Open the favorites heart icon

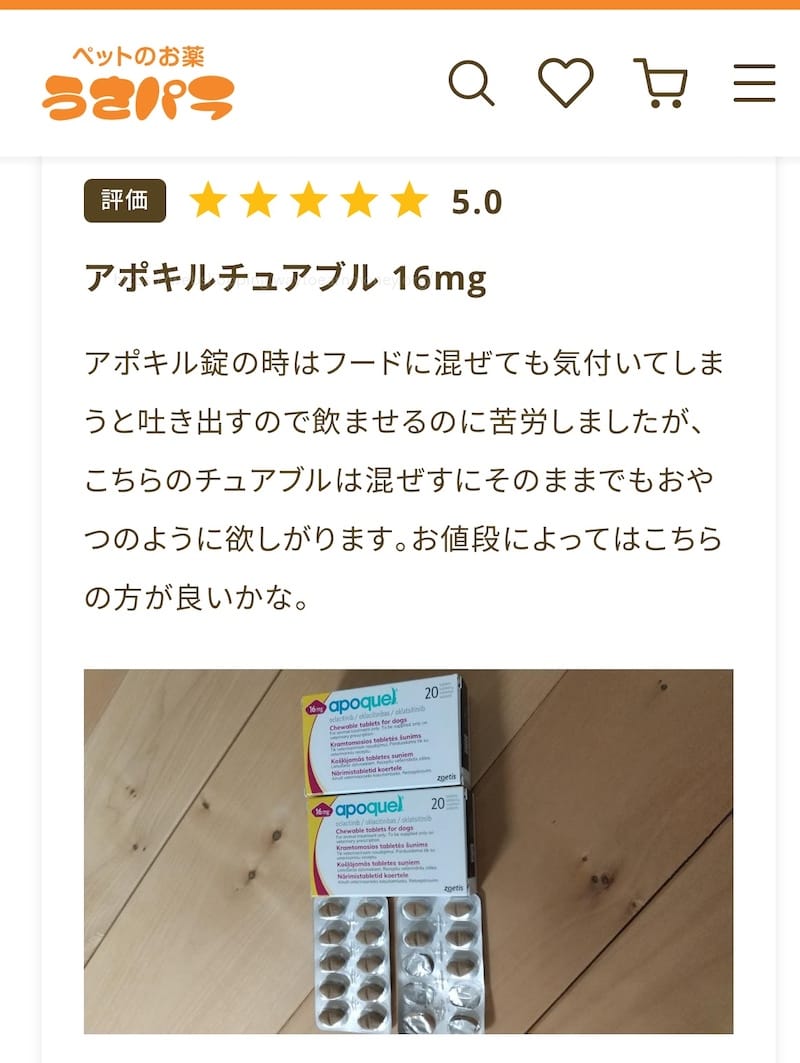pyautogui.click(x=566, y=82)
